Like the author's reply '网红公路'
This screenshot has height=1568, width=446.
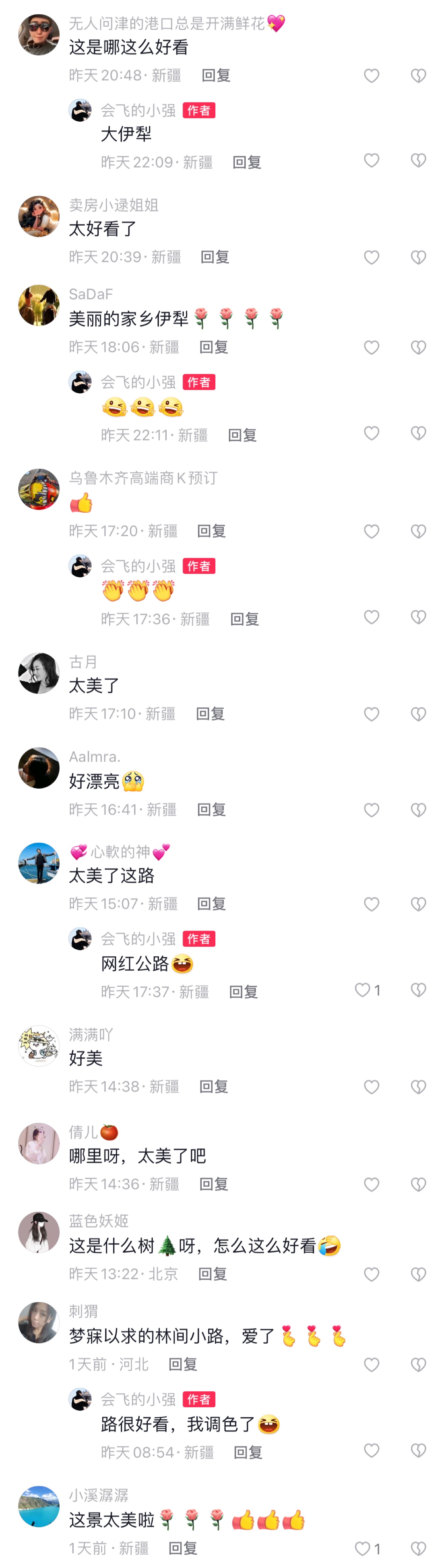363,990
